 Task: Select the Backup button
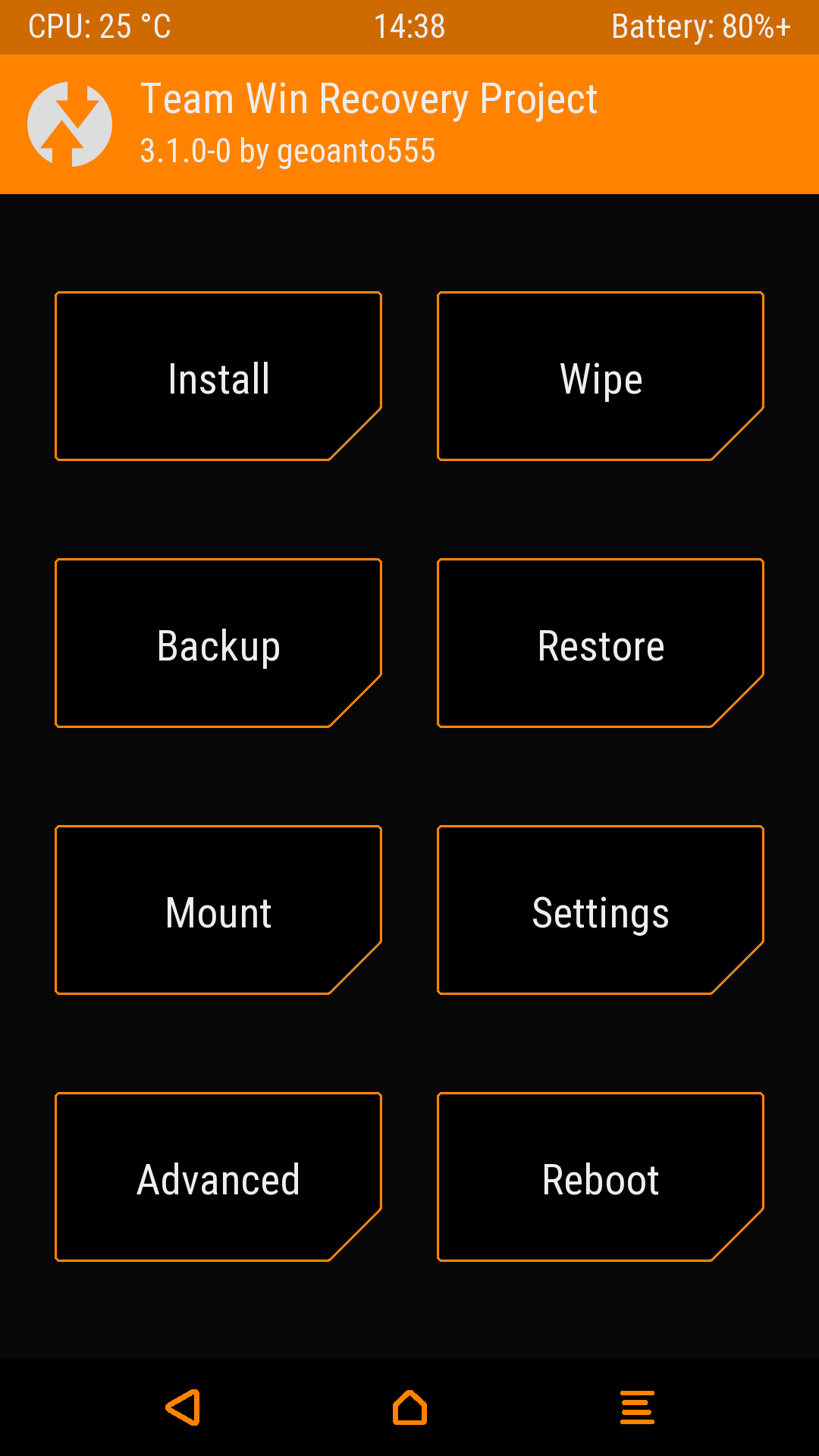218,643
